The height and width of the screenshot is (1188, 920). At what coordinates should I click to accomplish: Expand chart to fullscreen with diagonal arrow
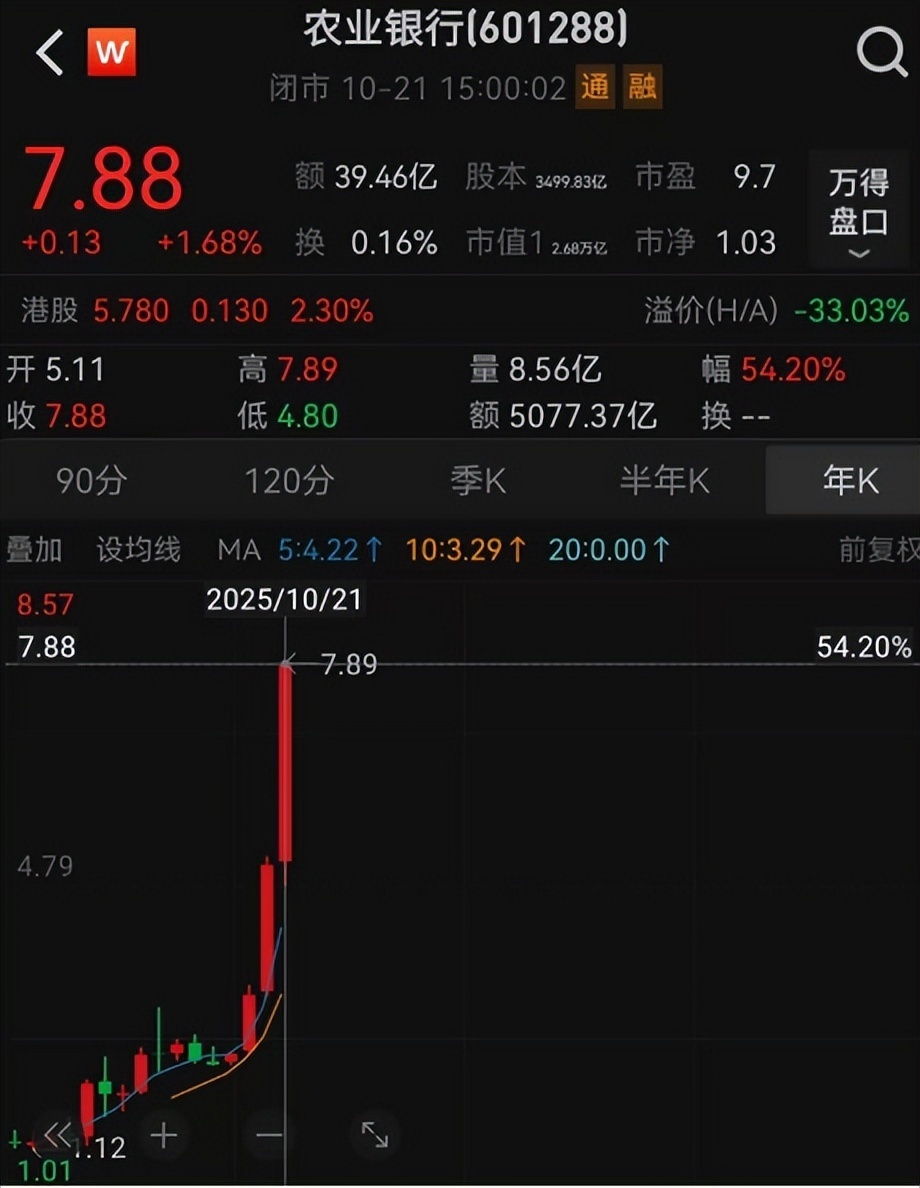[375, 1134]
